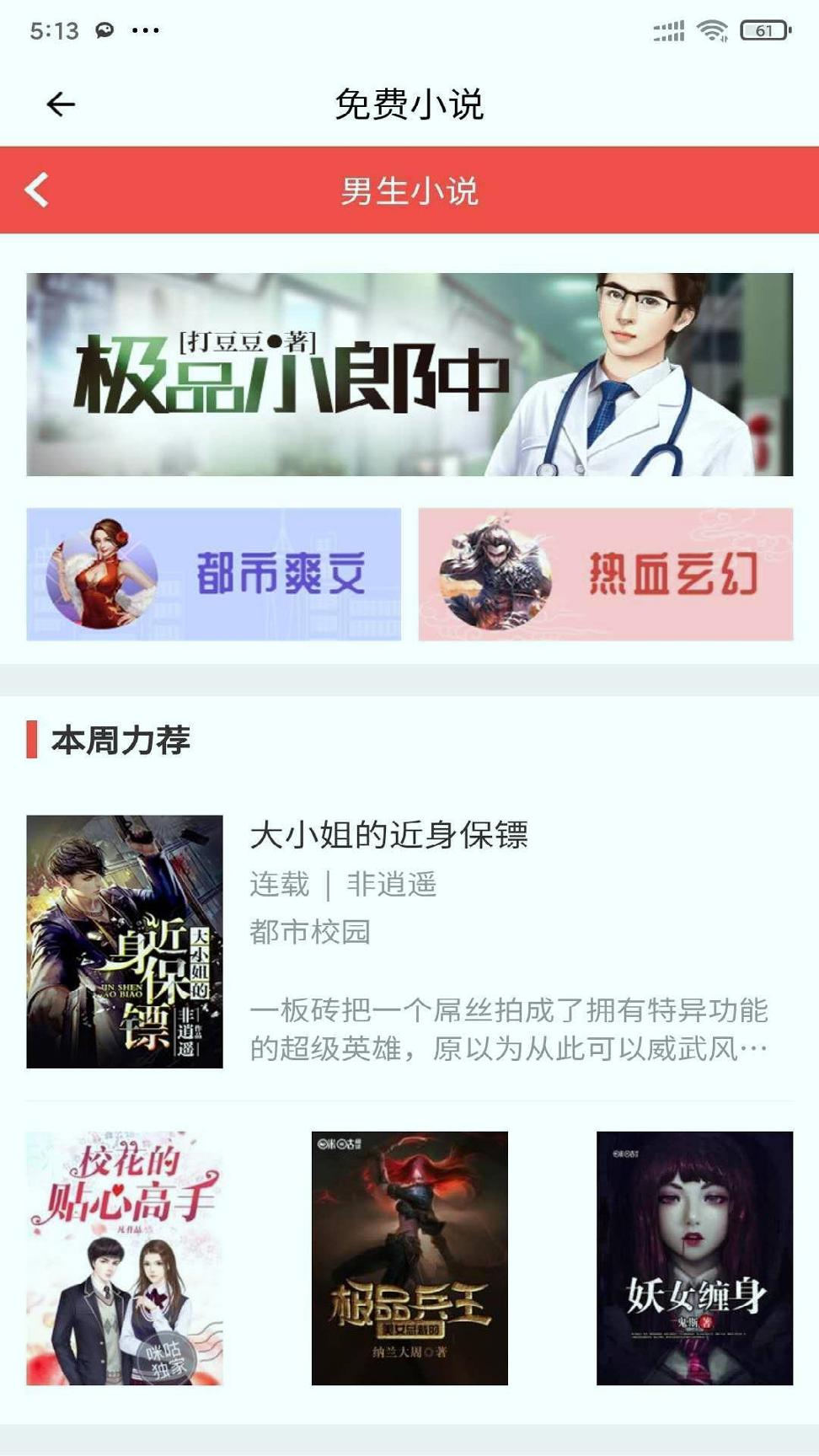Tap the back arrow to leave 免费小说

(x=57, y=104)
